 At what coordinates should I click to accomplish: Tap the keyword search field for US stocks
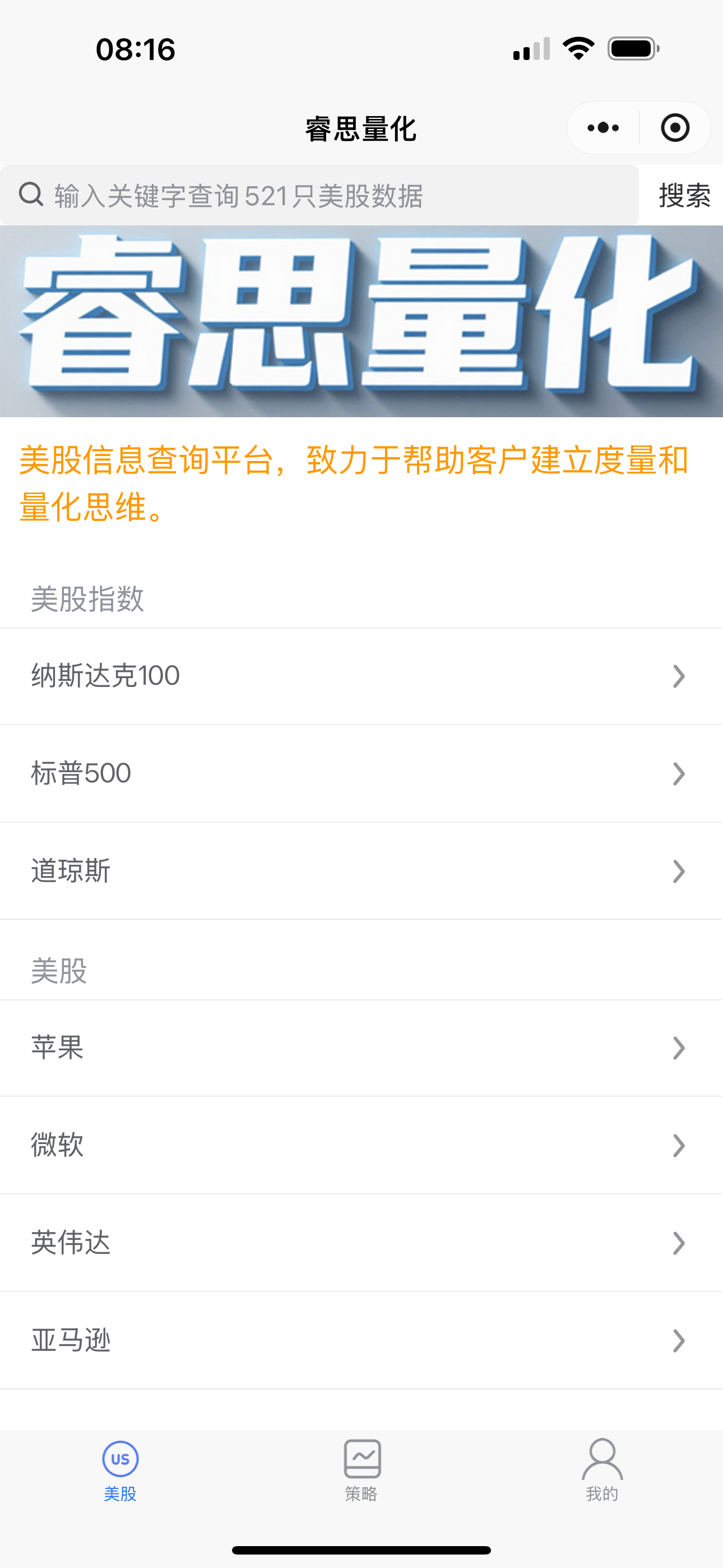click(319, 195)
